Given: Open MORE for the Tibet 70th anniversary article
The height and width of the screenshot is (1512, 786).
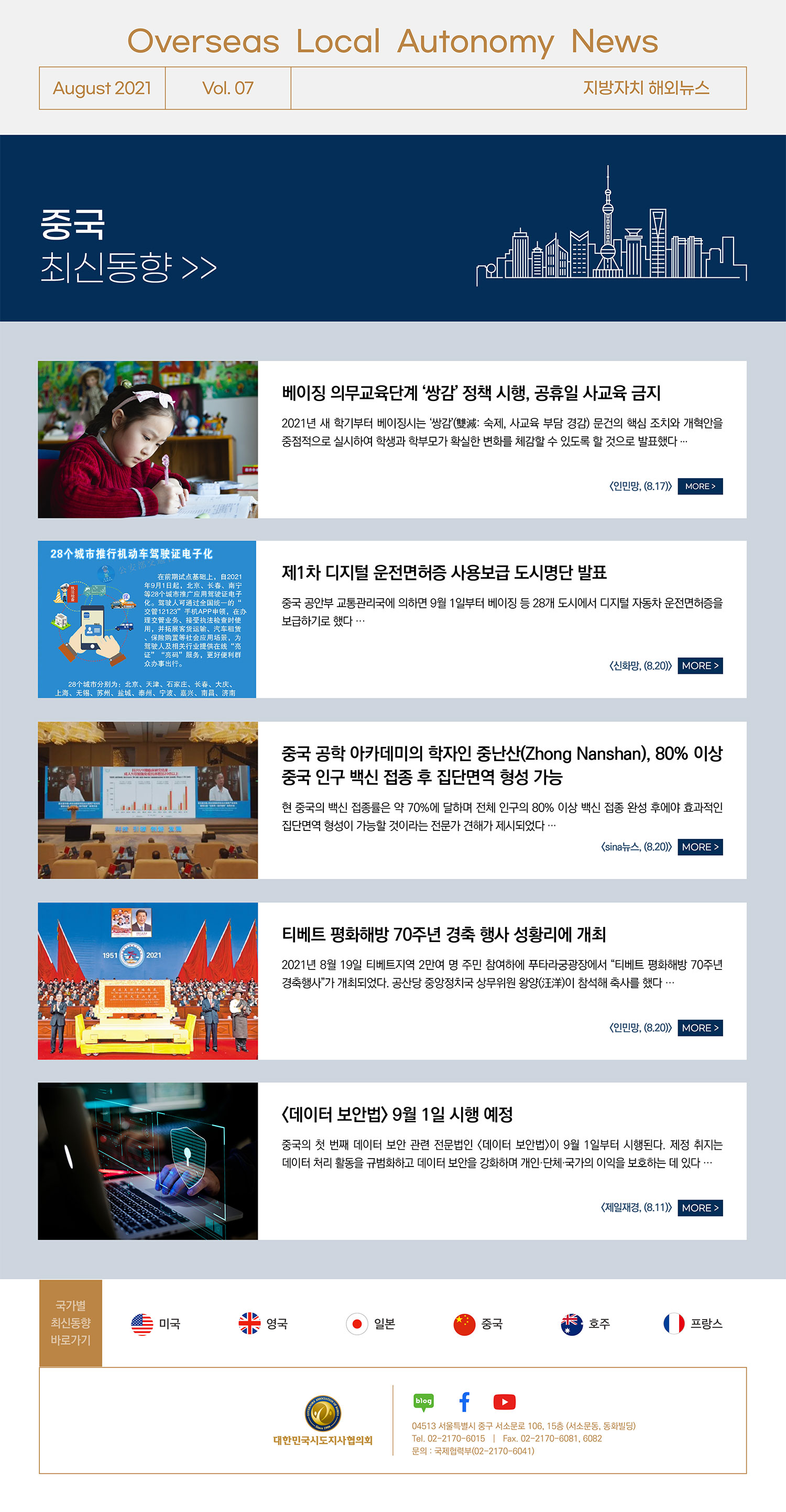Looking at the screenshot, I should 700,1027.
